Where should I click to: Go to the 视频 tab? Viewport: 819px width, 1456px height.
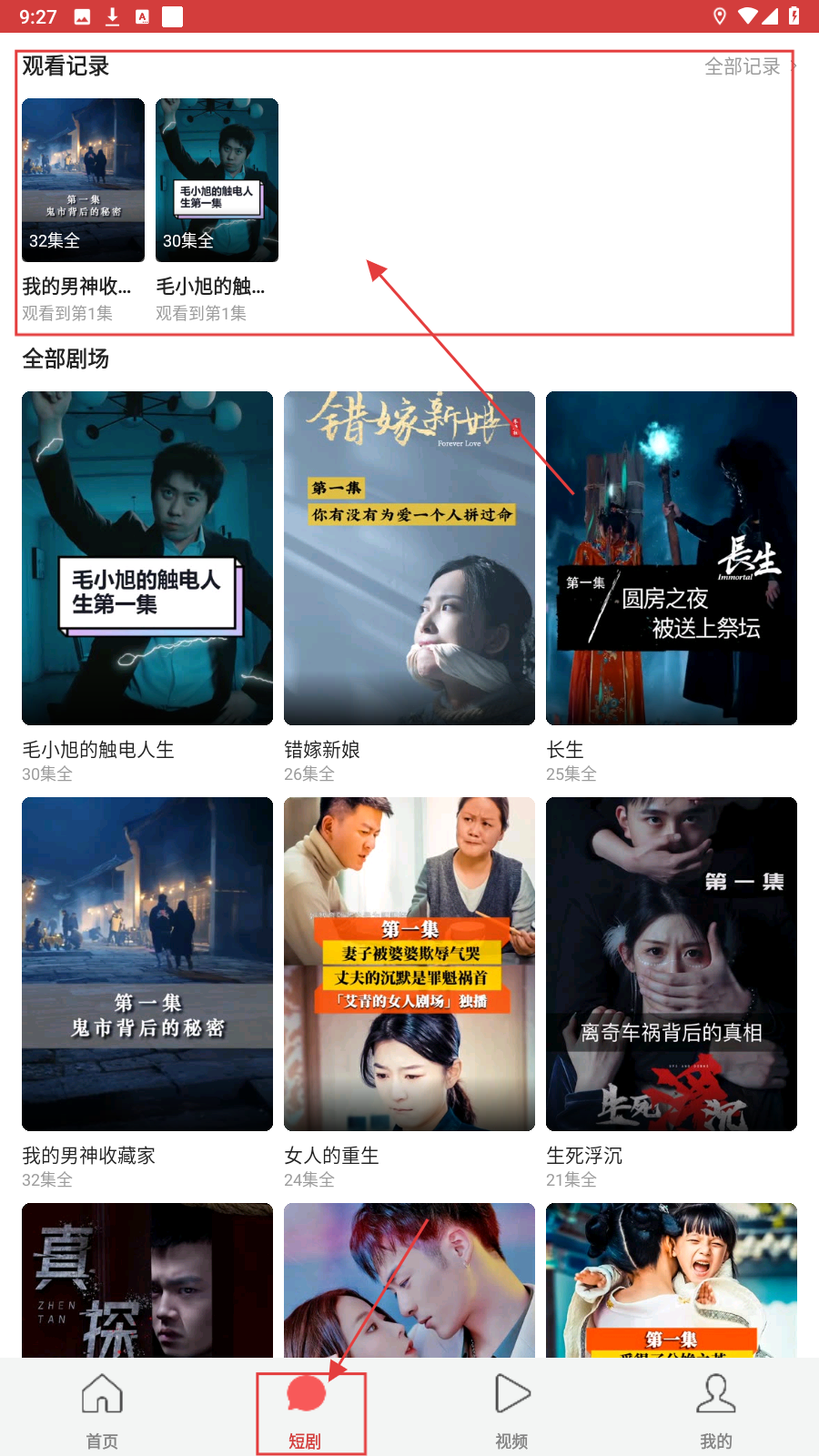(511, 1410)
